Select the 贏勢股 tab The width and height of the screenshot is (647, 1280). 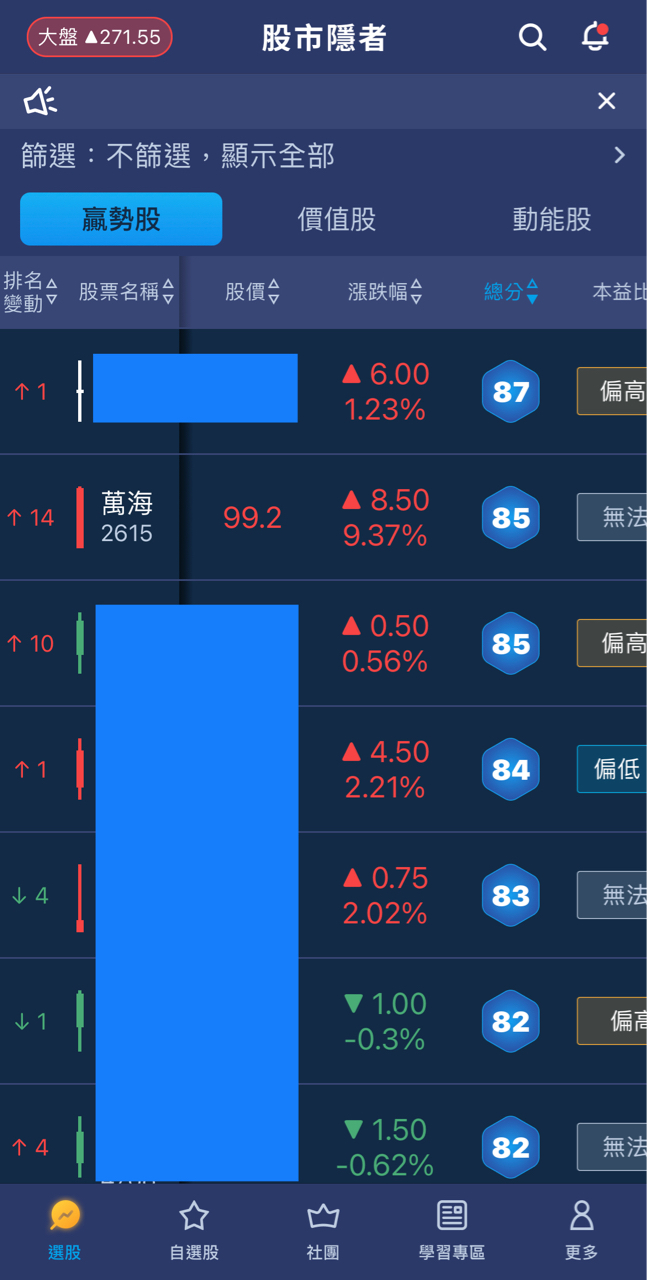(121, 219)
